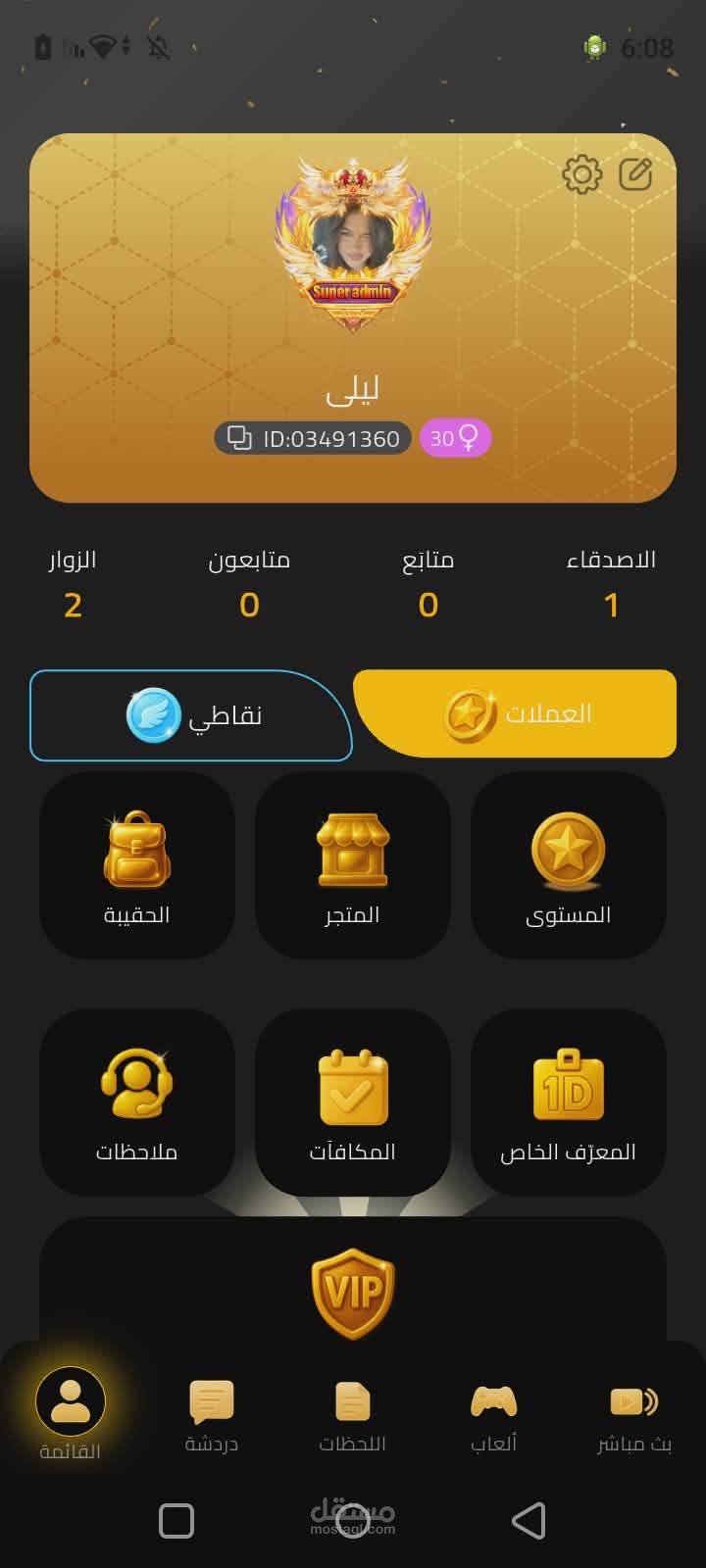Switch to the نقاطي points tab
This screenshot has height=1568, width=706.
(x=191, y=715)
